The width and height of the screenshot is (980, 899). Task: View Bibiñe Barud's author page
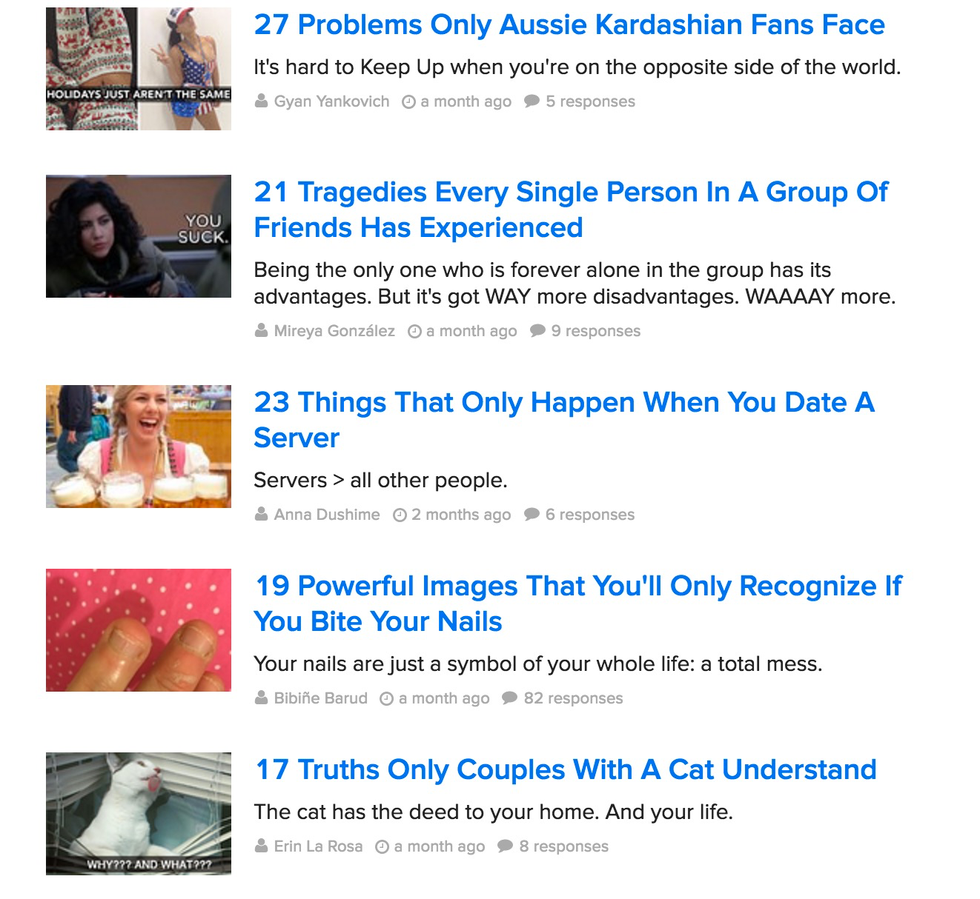pyautogui.click(x=320, y=699)
